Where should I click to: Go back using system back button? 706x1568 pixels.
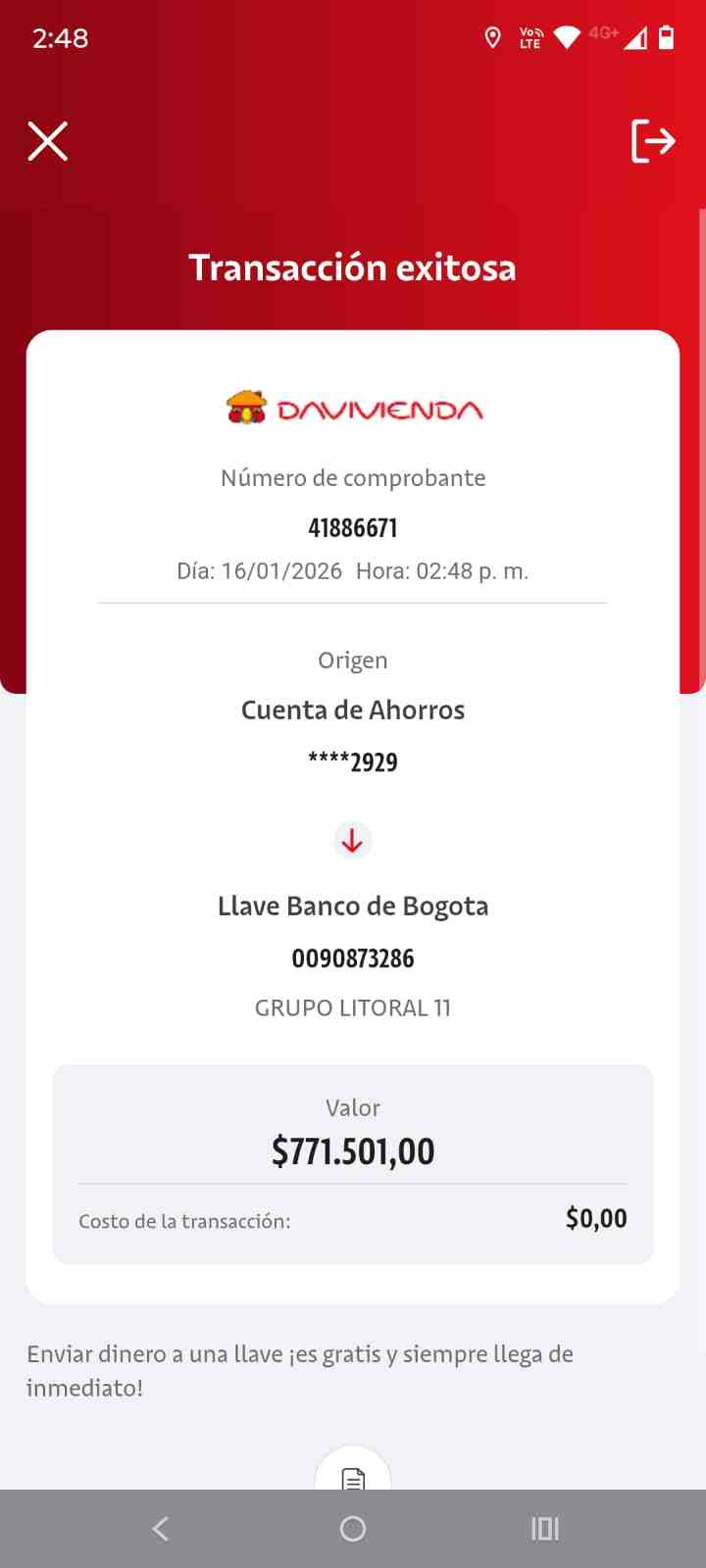(161, 1528)
